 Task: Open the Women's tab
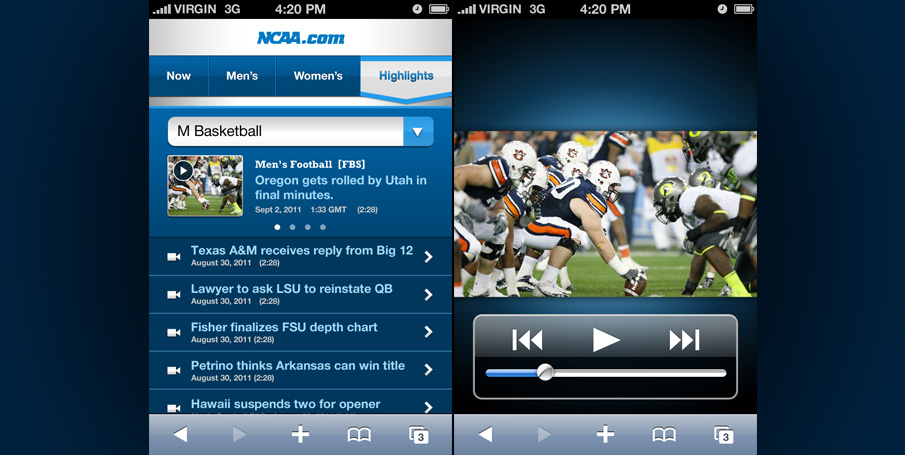pyautogui.click(x=318, y=76)
